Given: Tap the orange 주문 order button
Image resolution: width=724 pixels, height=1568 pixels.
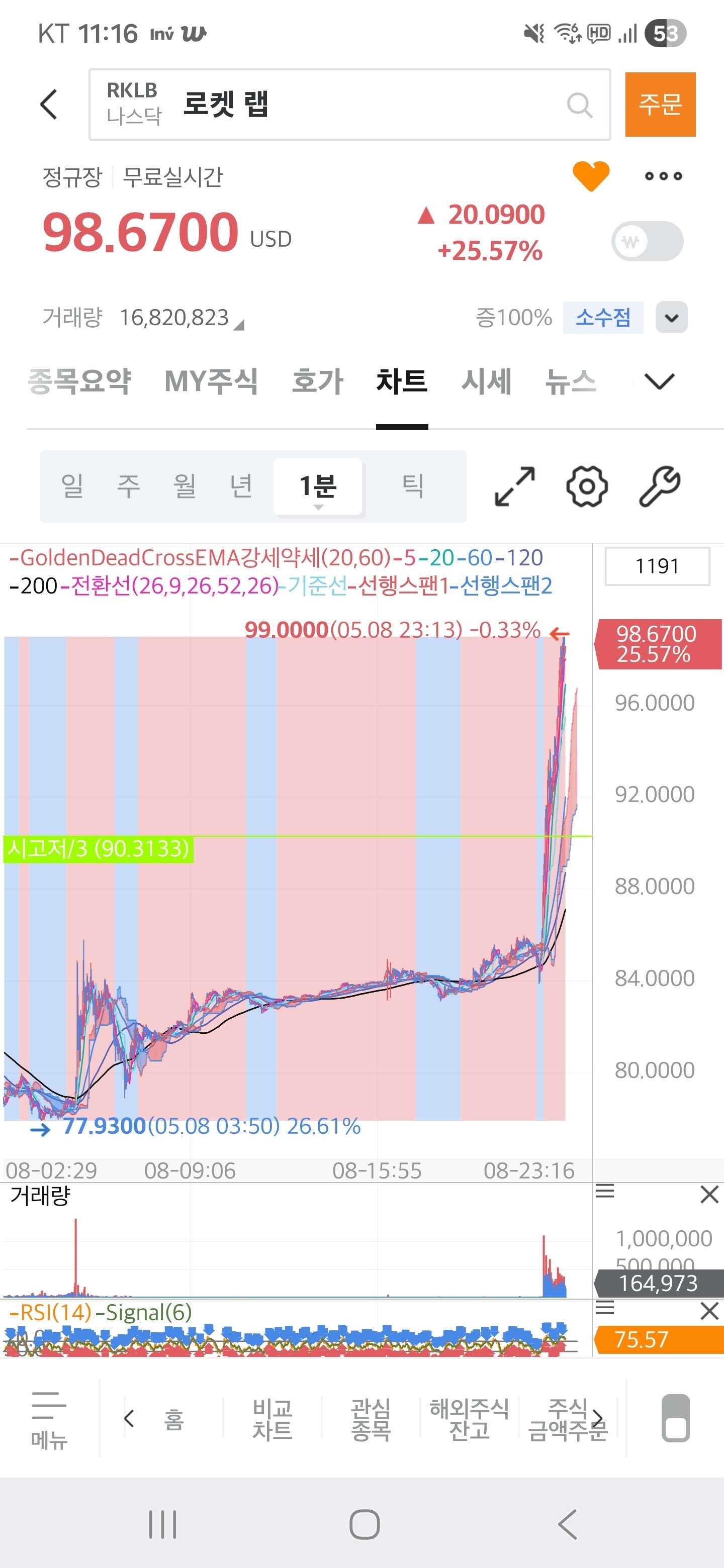Looking at the screenshot, I should tap(660, 104).
